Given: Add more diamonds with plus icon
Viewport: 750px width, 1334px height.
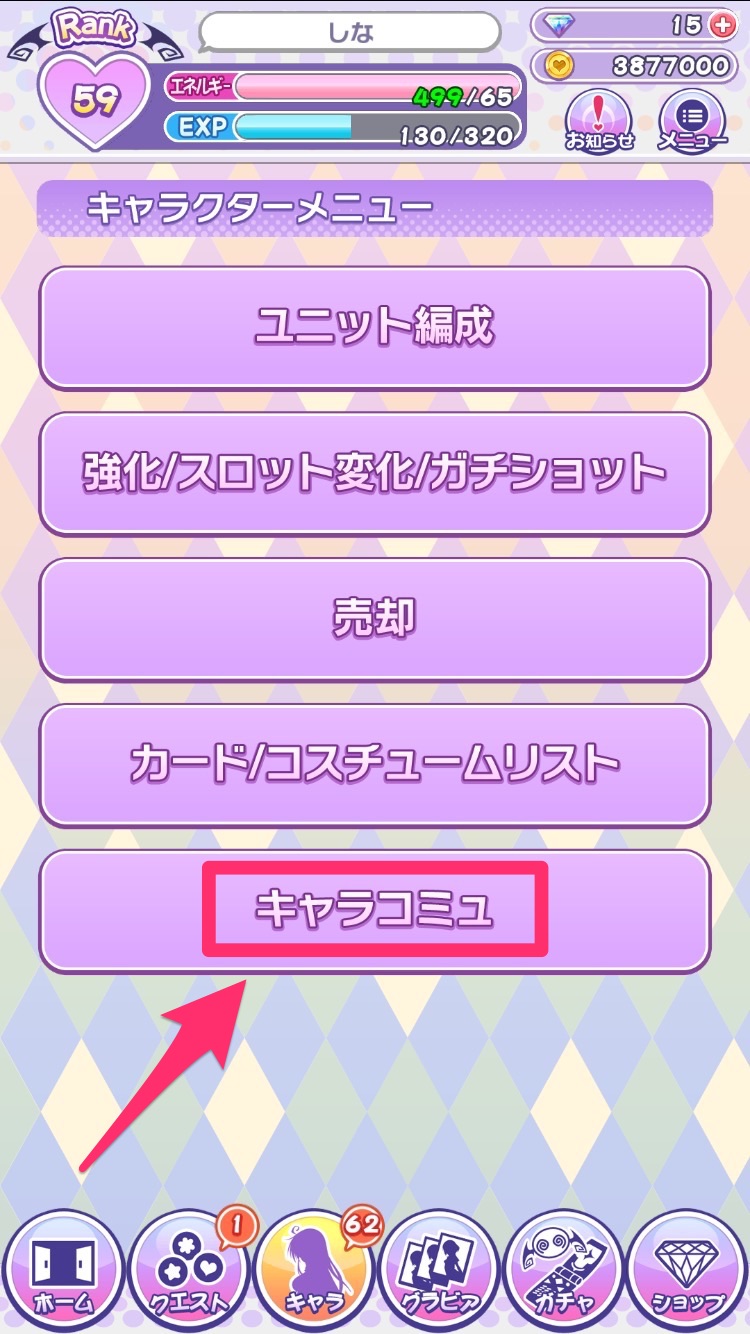Looking at the screenshot, I should [721, 26].
